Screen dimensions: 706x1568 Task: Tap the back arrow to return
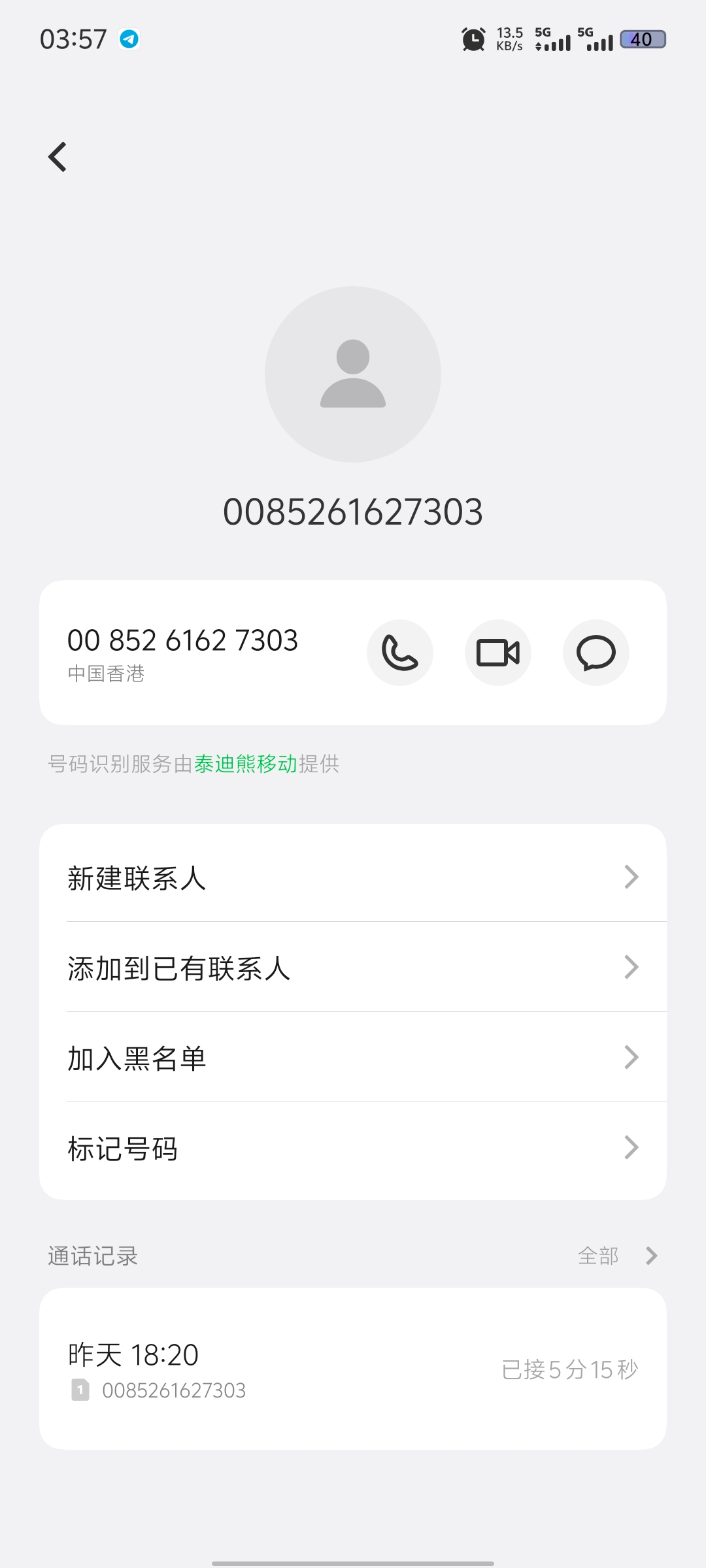pos(58,156)
